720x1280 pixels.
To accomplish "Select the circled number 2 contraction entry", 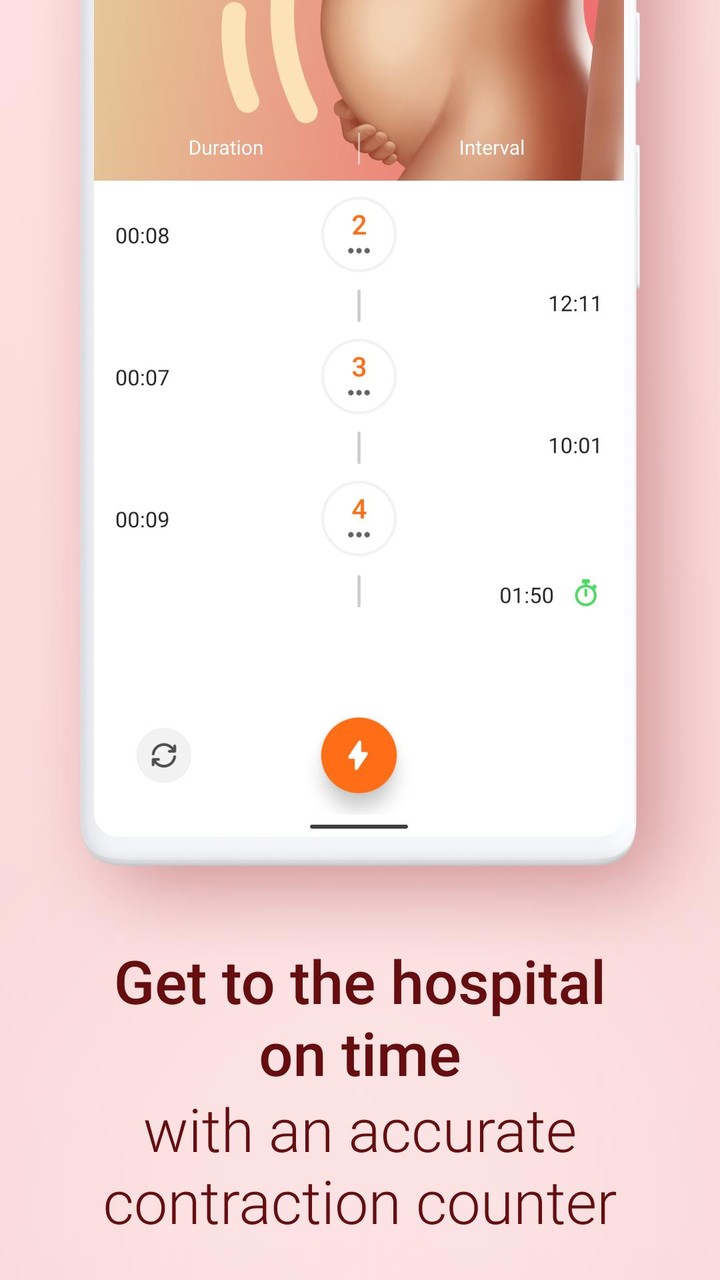I will click(359, 234).
